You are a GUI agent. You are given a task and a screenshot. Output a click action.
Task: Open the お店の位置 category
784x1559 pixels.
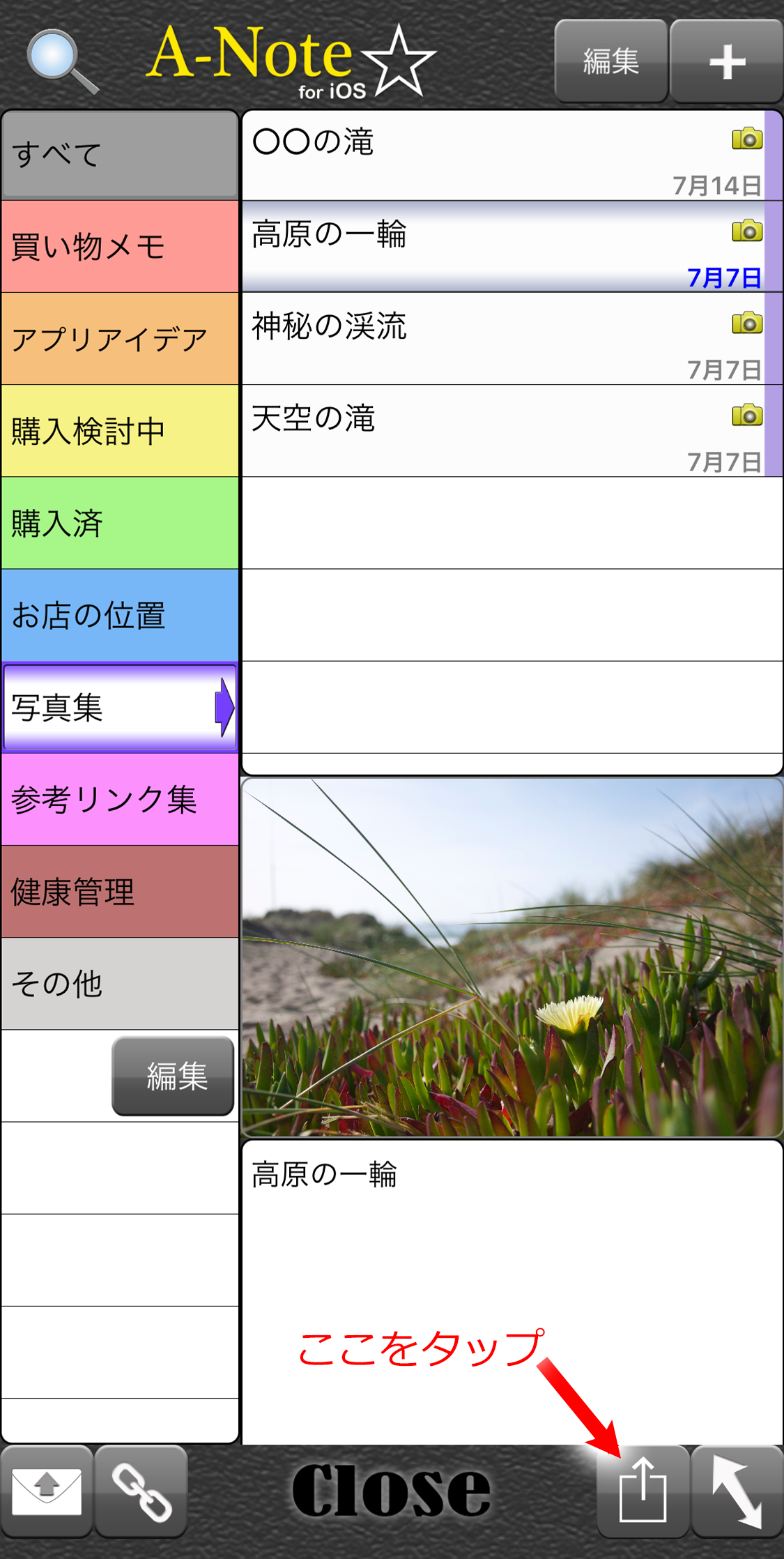coord(120,615)
